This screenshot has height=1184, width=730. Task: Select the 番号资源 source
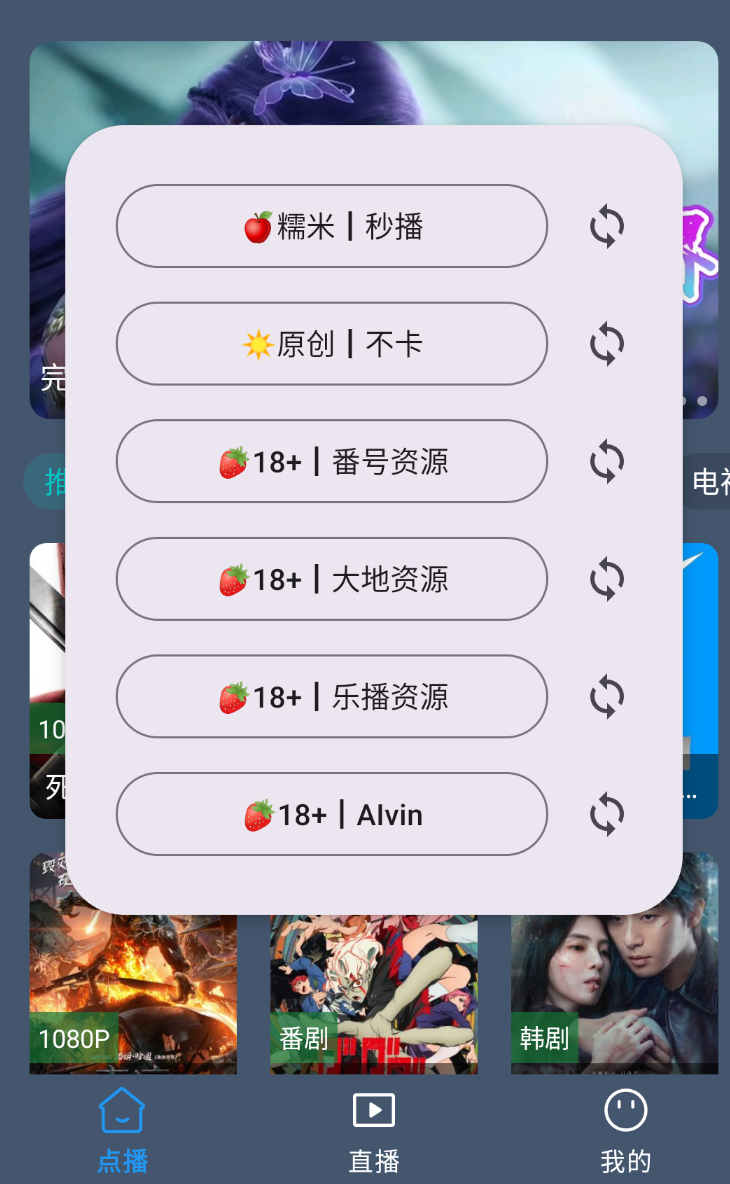click(x=331, y=461)
